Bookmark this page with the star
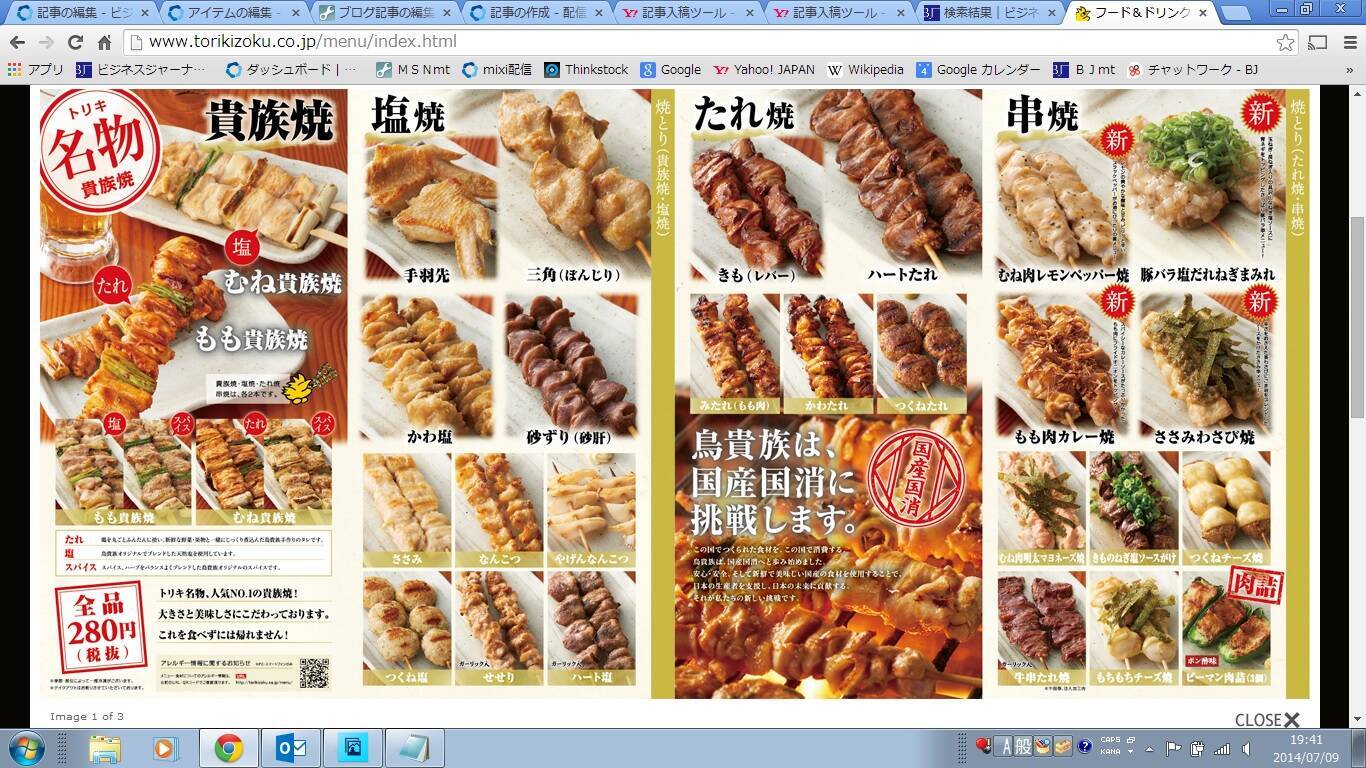The width and height of the screenshot is (1366, 768). tap(1285, 42)
